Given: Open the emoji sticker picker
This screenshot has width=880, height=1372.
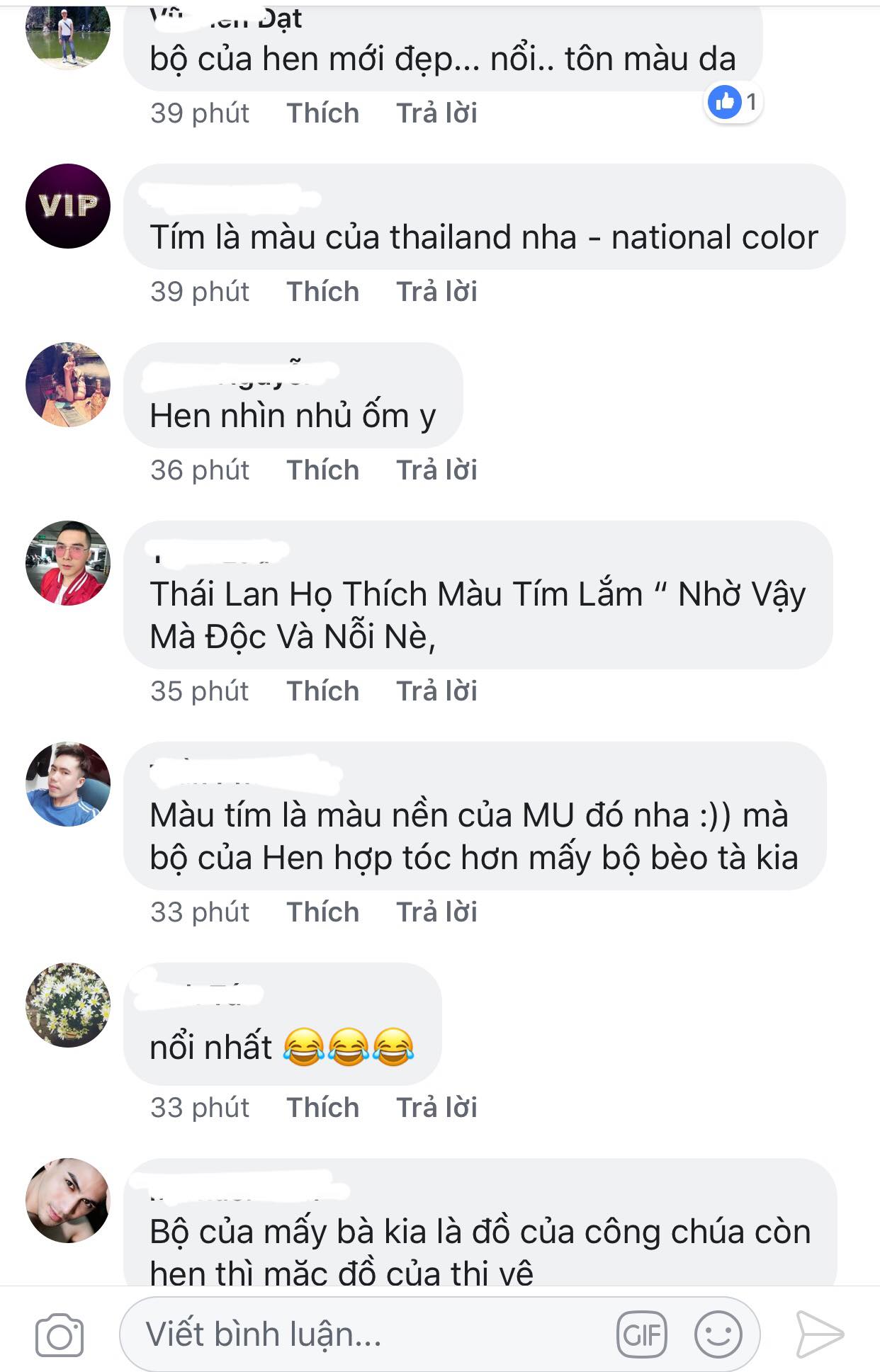Looking at the screenshot, I should 718,1335.
